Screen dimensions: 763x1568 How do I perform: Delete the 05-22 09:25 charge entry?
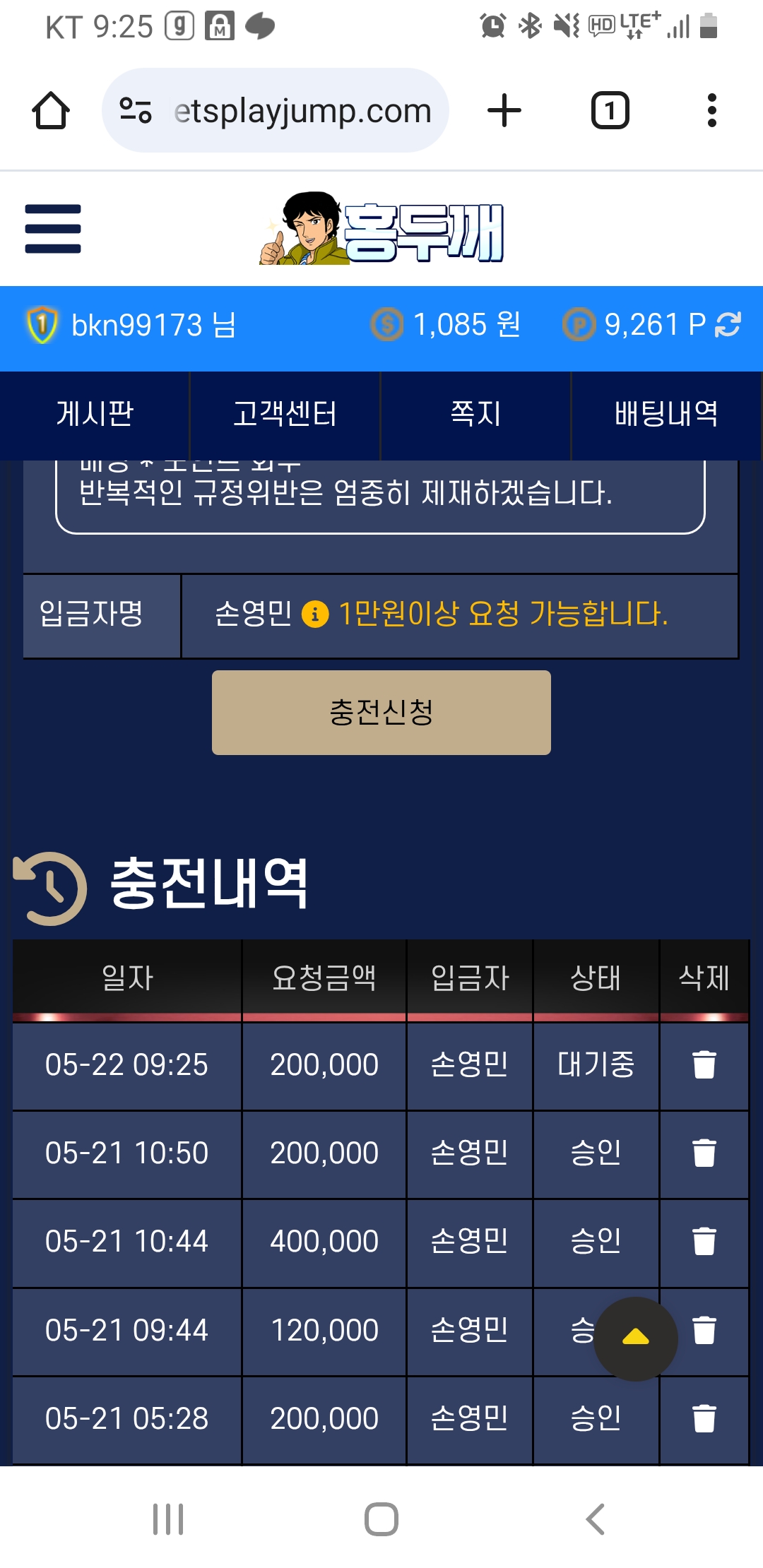click(704, 1064)
